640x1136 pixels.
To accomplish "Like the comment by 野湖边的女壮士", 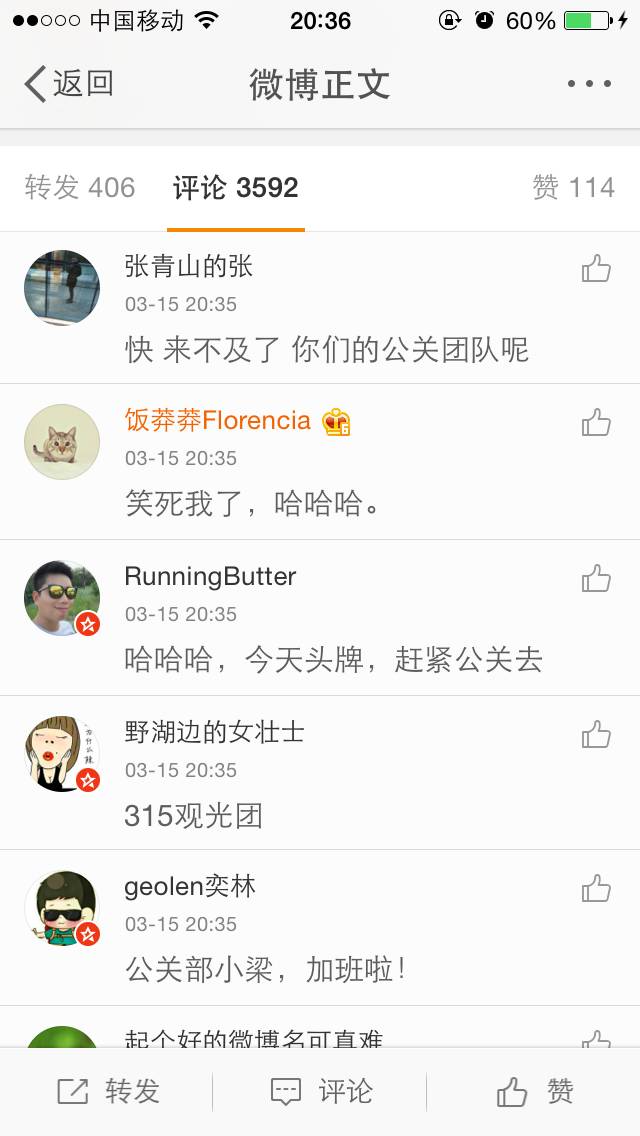I will pyautogui.click(x=596, y=734).
